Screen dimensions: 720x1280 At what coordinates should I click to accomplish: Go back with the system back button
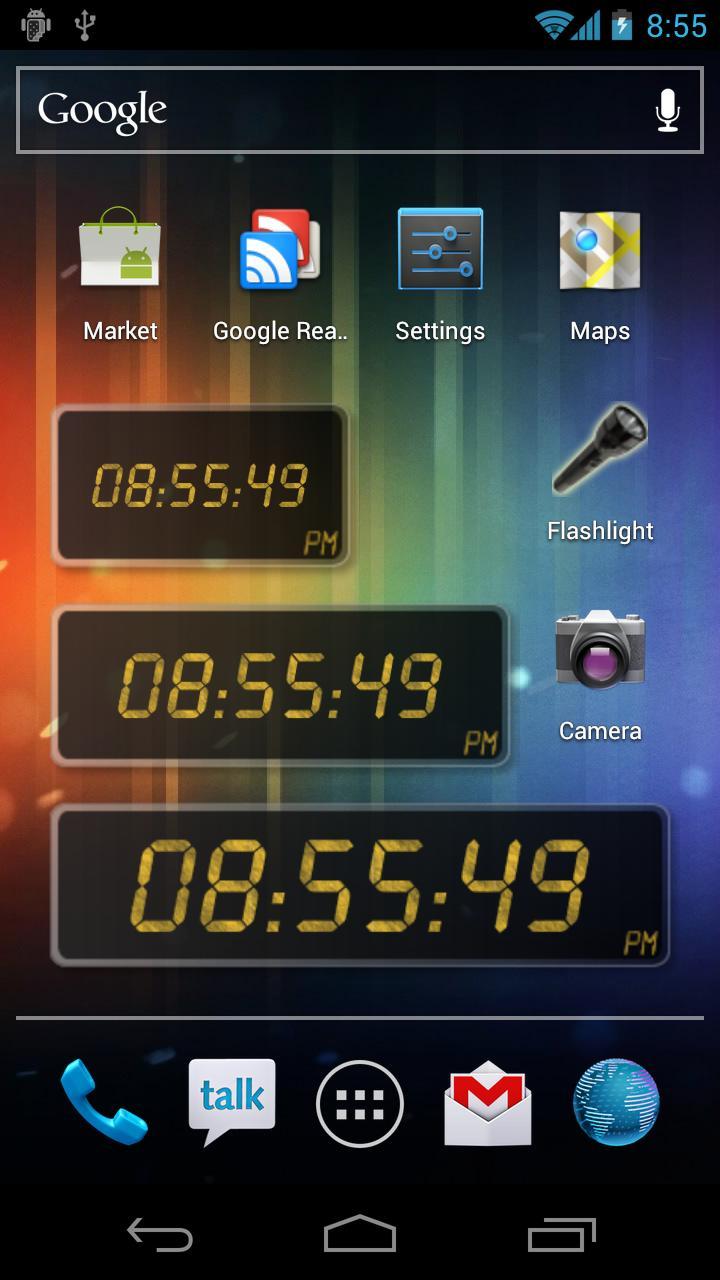click(160, 1236)
